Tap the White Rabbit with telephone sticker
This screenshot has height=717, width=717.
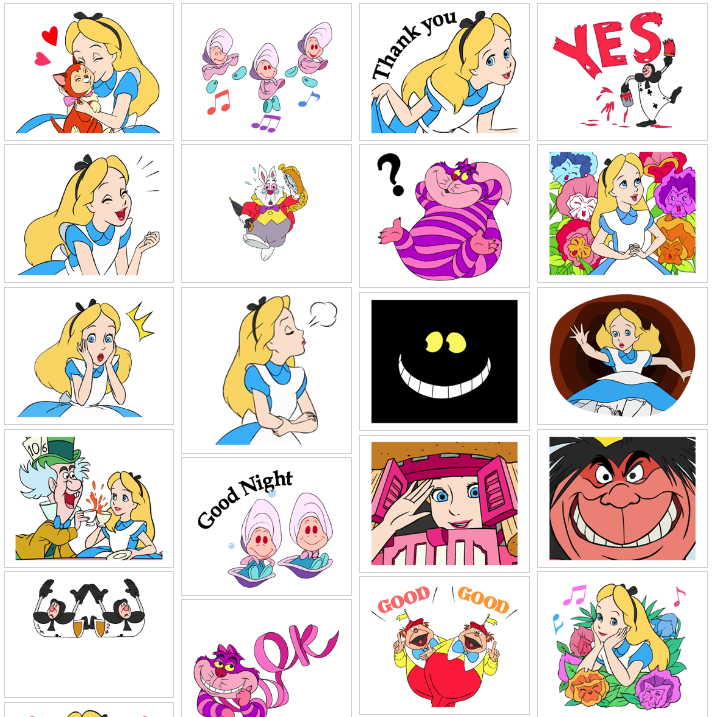pyautogui.click(x=266, y=214)
